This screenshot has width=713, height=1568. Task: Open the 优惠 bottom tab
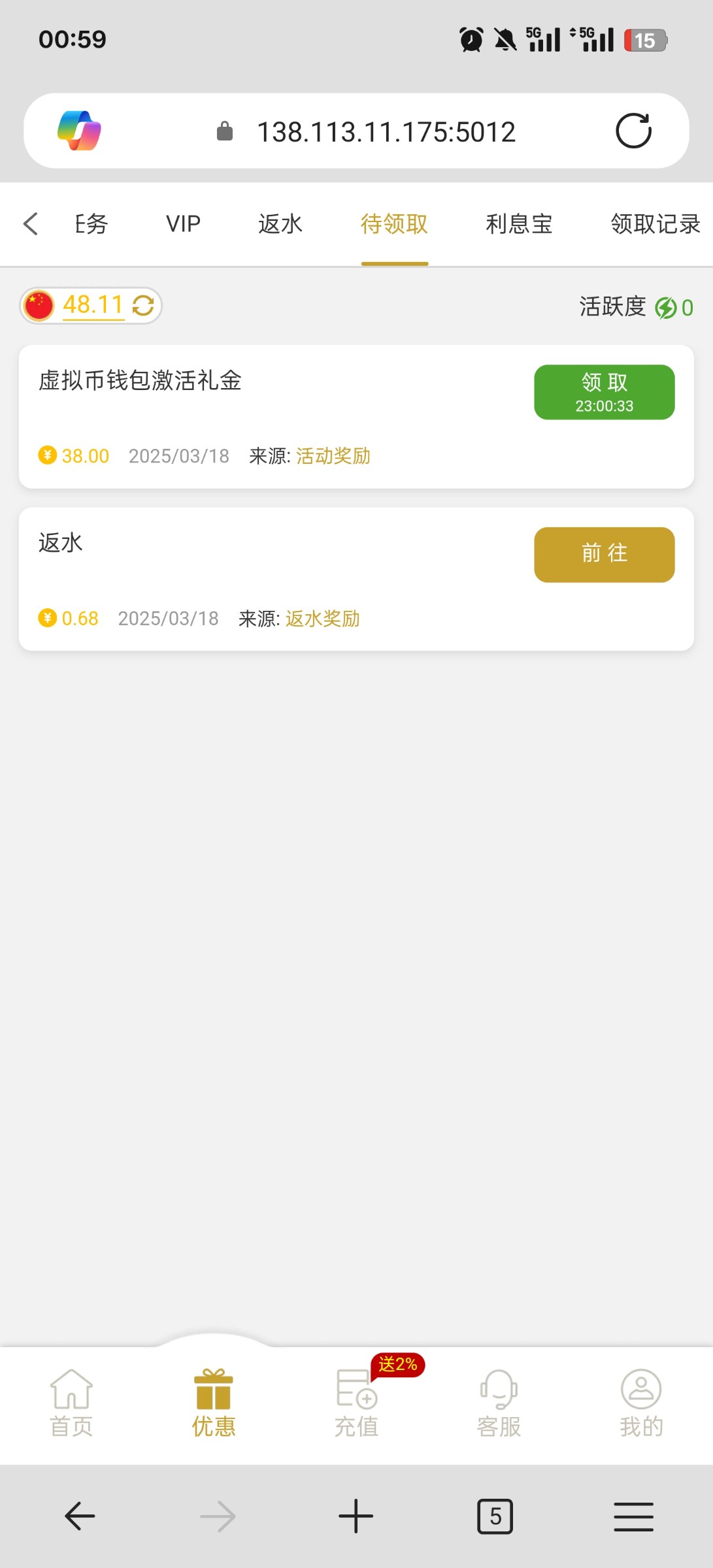tap(214, 1403)
